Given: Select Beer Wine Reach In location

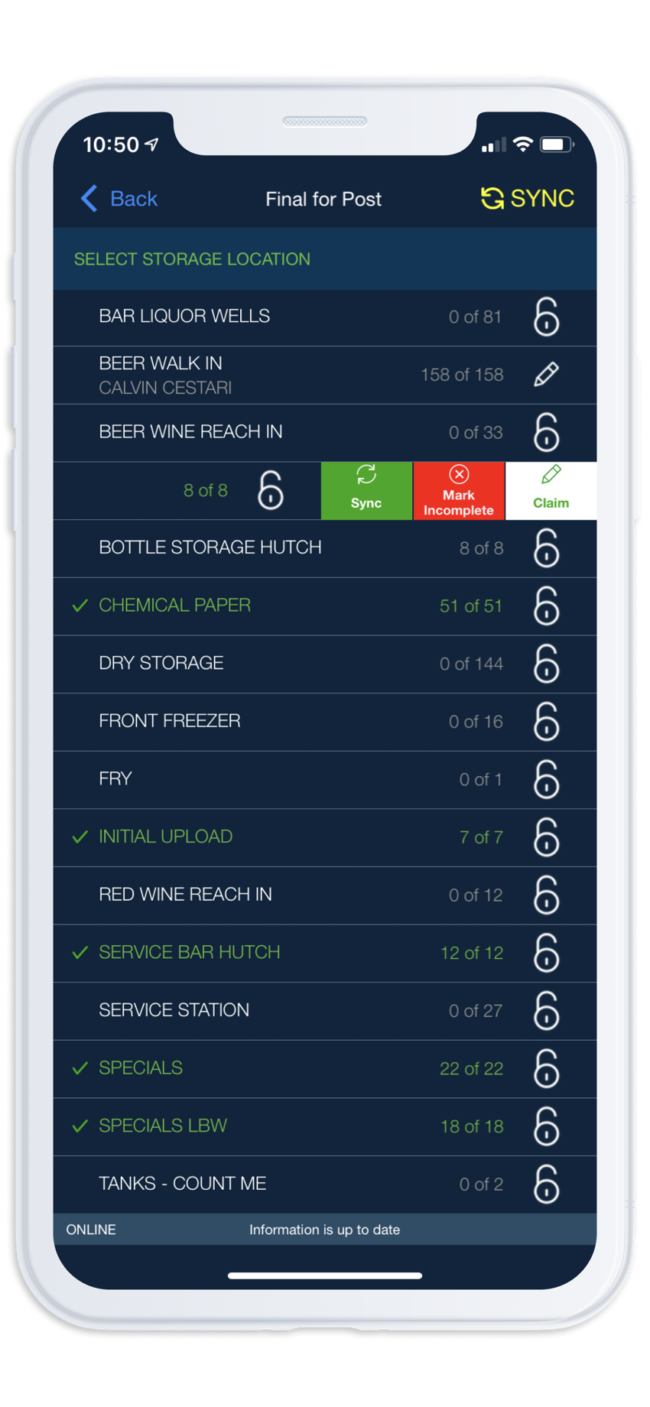Looking at the screenshot, I should 191,432.
